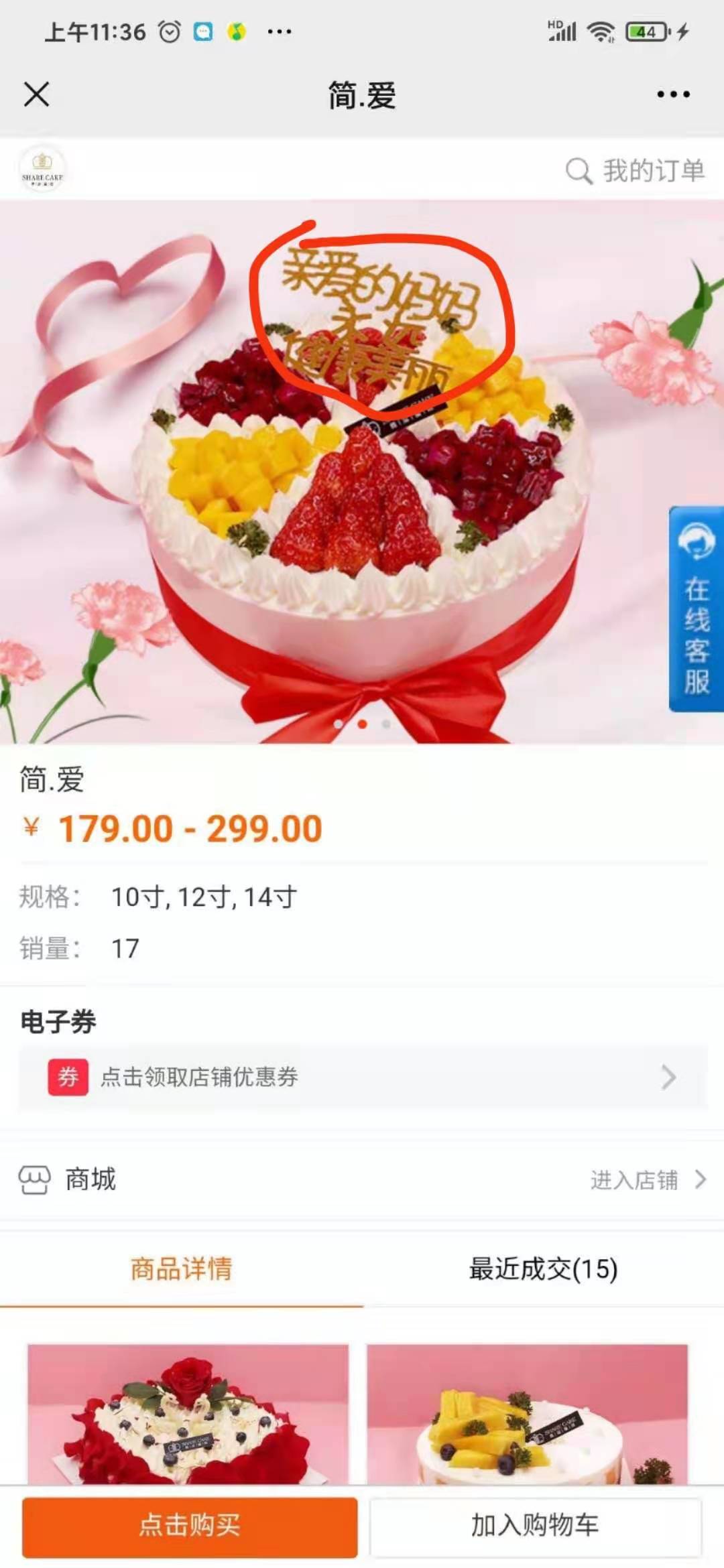This screenshot has width=724, height=1568.
Task: Open the three-dot overflow menu
Action: coord(673,94)
